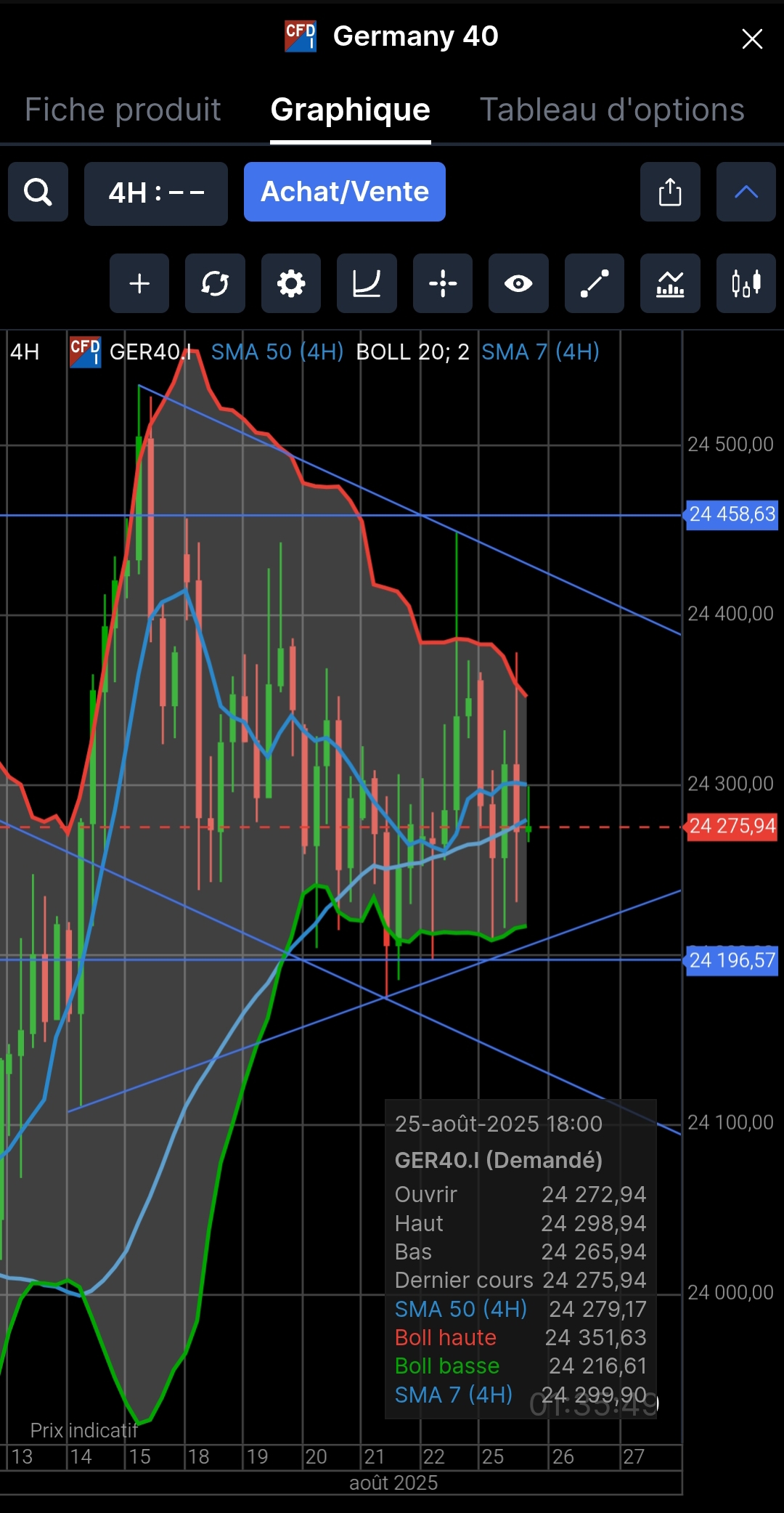Image resolution: width=784 pixels, height=1513 pixels.
Task: Collapse the chart toolbar with the chevron
Action: click(746, 192)
